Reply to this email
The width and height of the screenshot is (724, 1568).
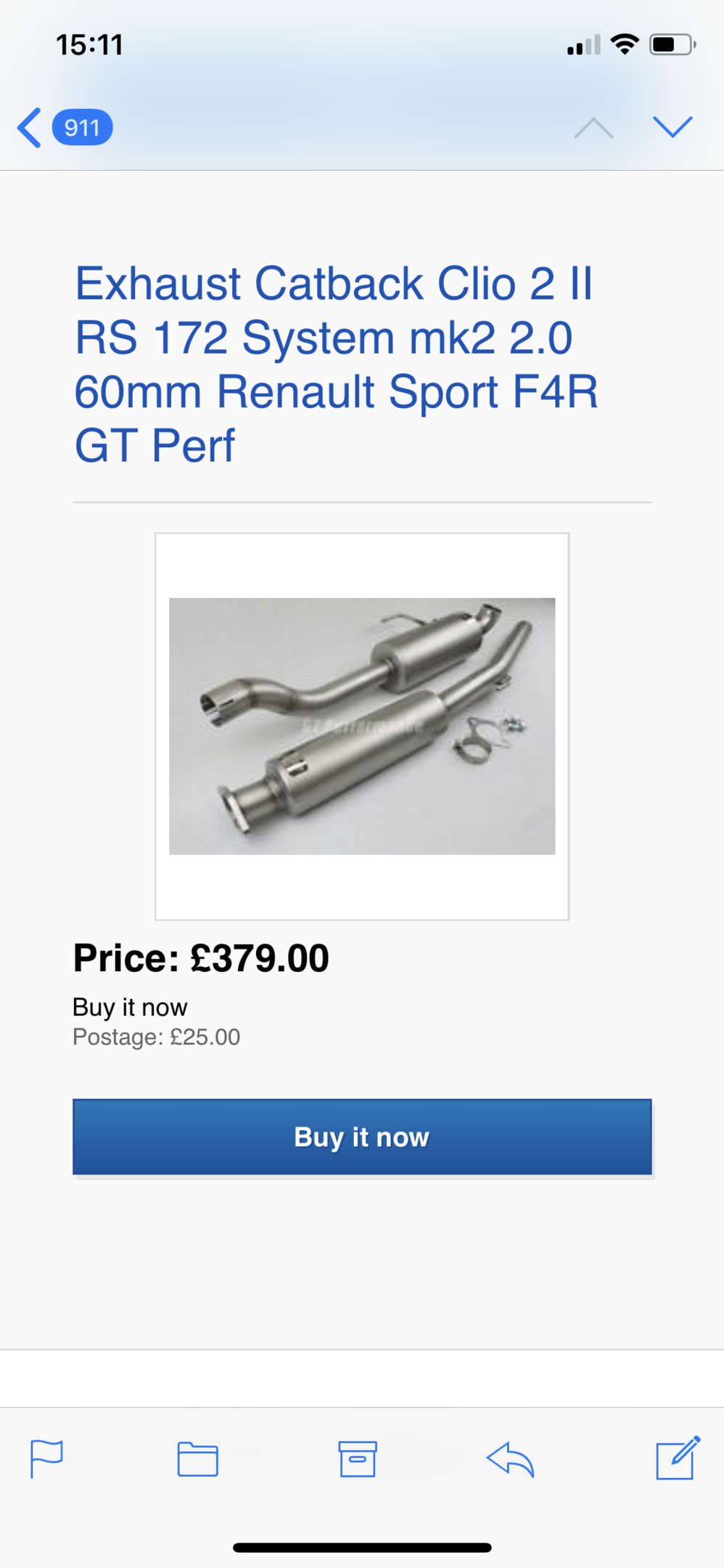coord(511,1459)
